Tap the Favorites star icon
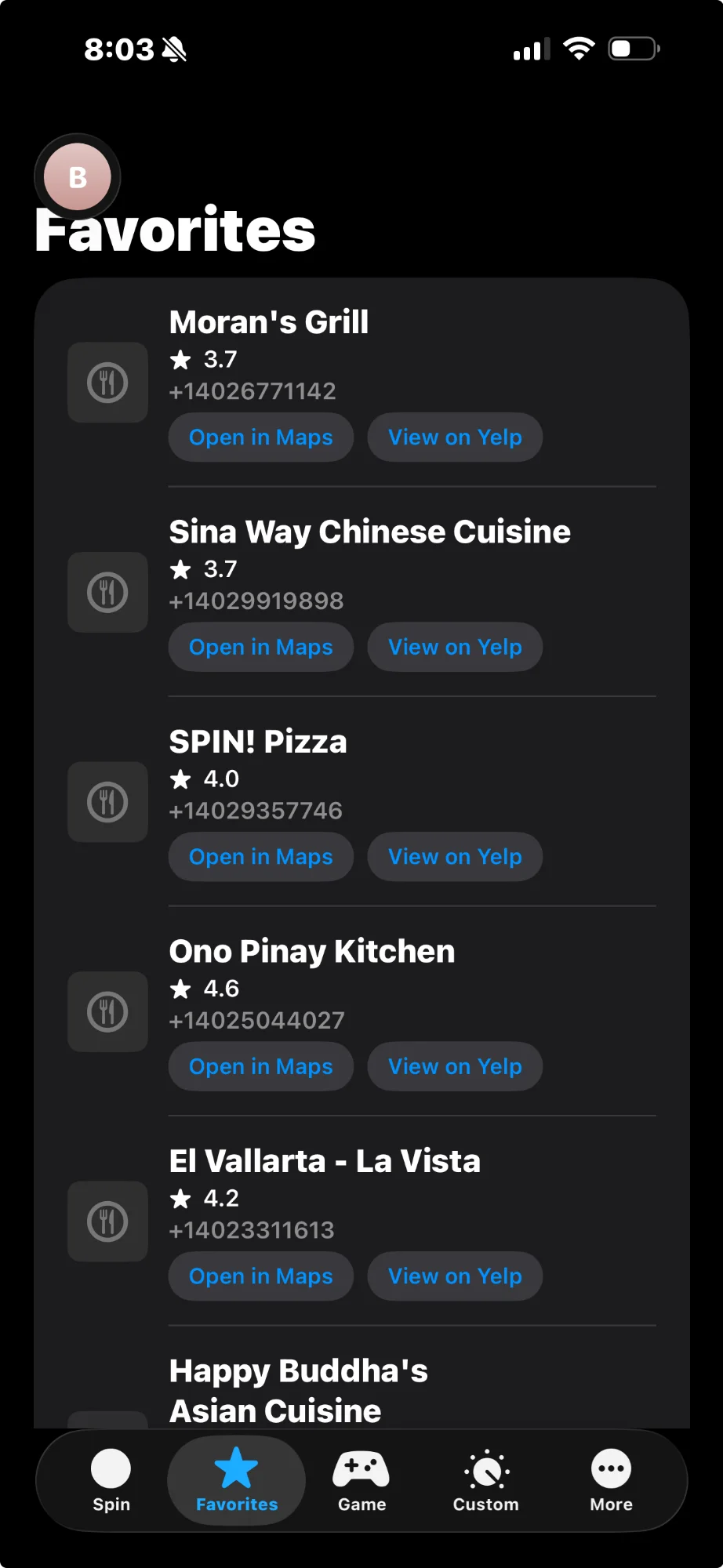 point(236,1465)
